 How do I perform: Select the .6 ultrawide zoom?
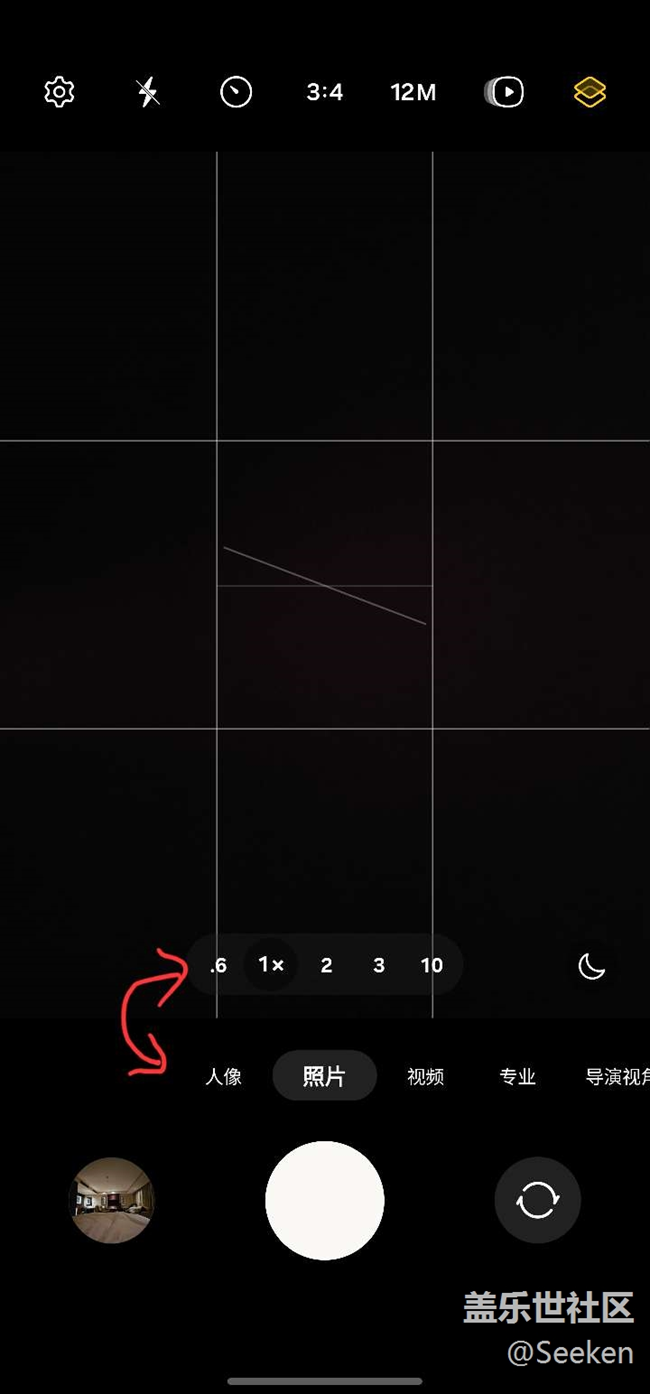[218, 965]
